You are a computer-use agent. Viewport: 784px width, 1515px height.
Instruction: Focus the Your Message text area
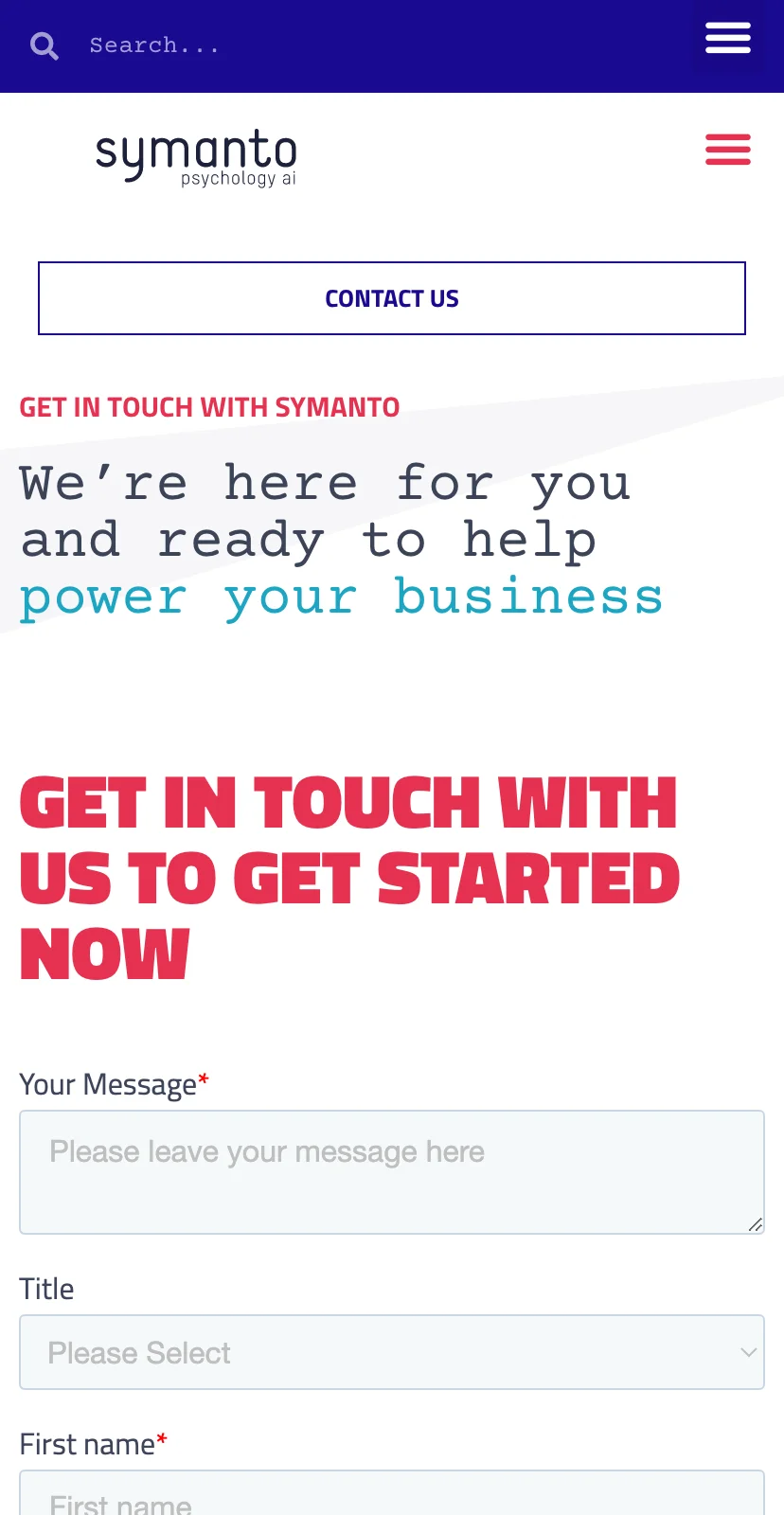tap(392, 1171)
